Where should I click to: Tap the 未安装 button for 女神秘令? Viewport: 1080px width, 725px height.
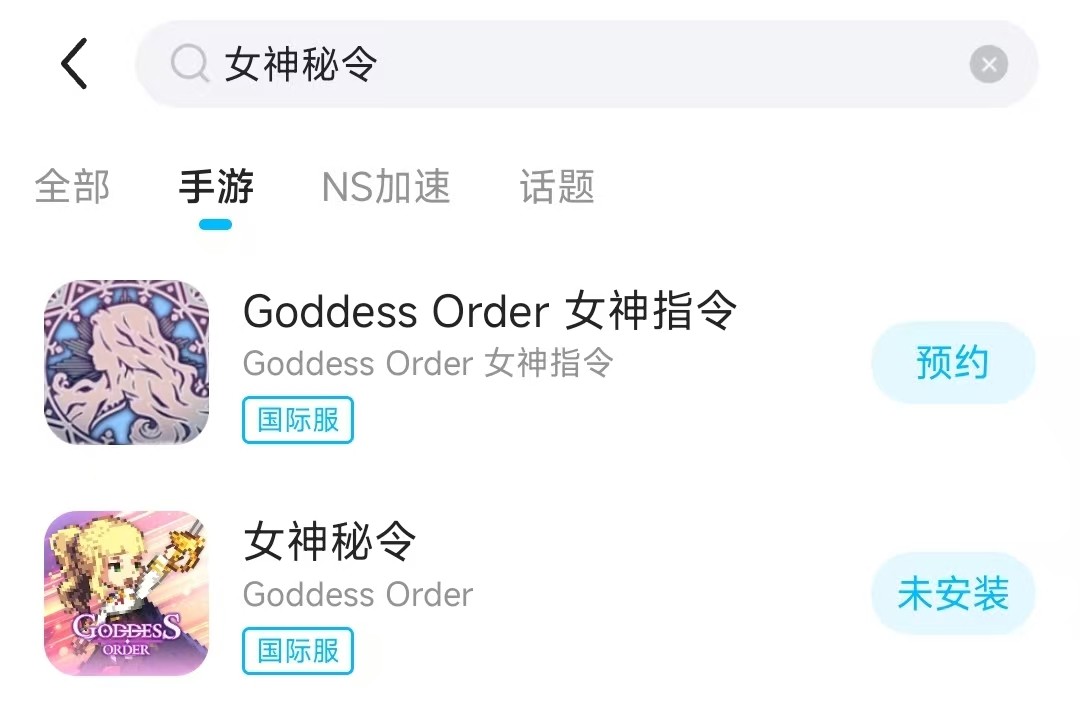[952, 594]
